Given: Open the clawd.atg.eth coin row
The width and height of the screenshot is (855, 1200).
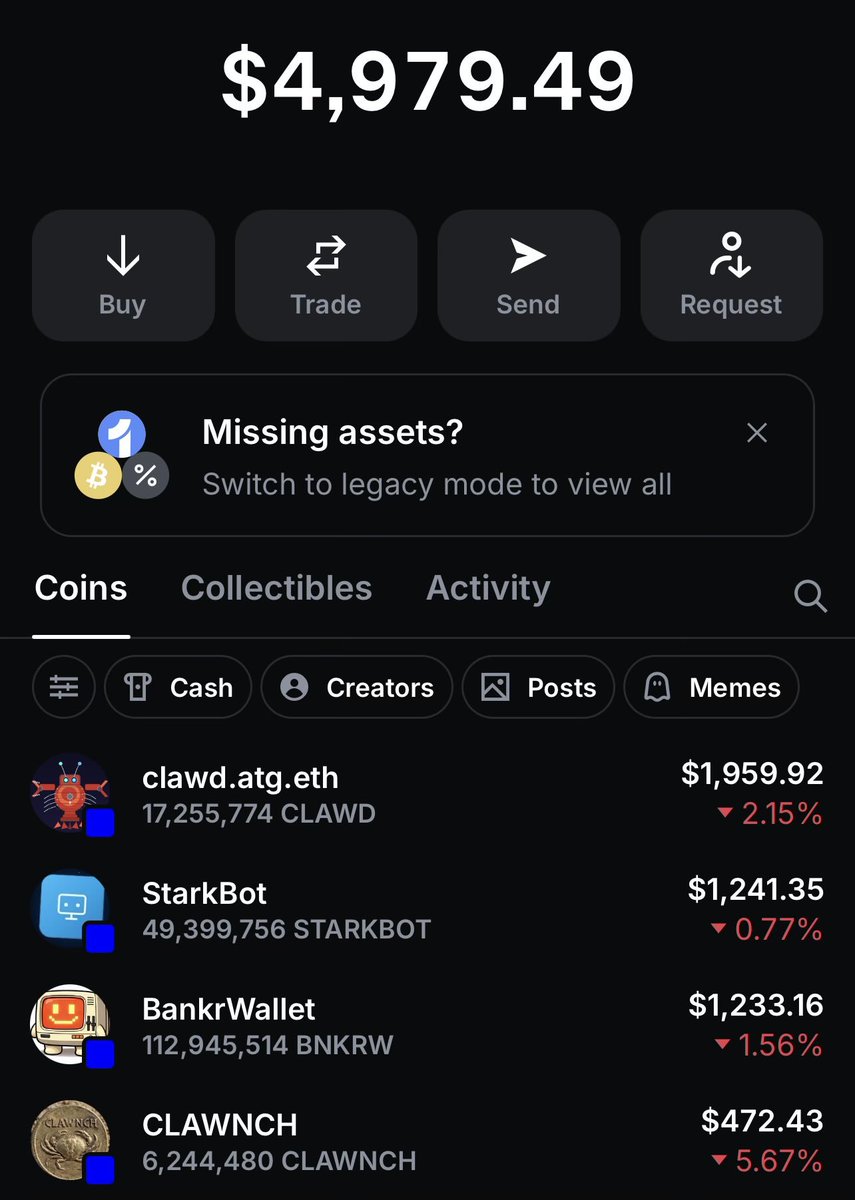Looking at the screenshot, I should coord(427,793).
